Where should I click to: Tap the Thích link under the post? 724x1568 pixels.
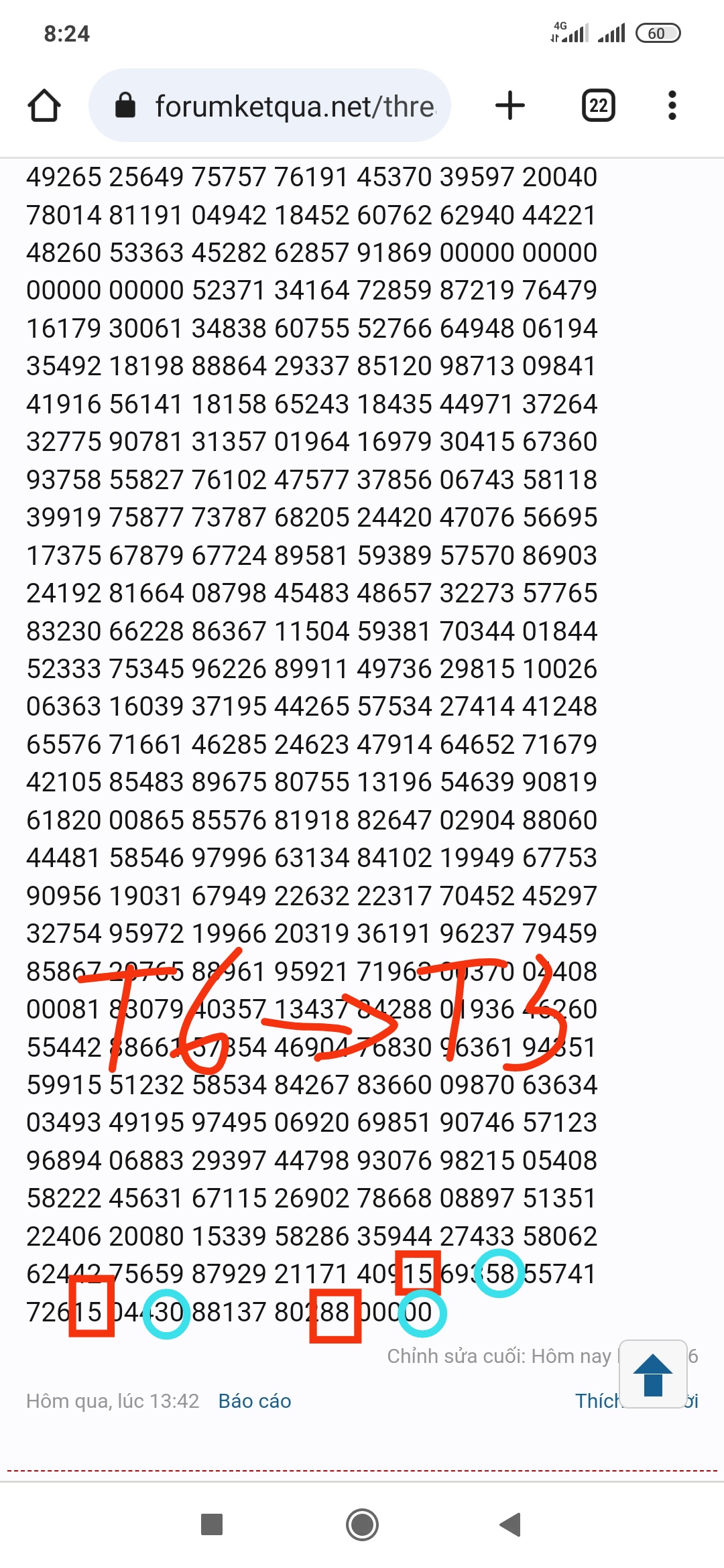pos(597,1401)
